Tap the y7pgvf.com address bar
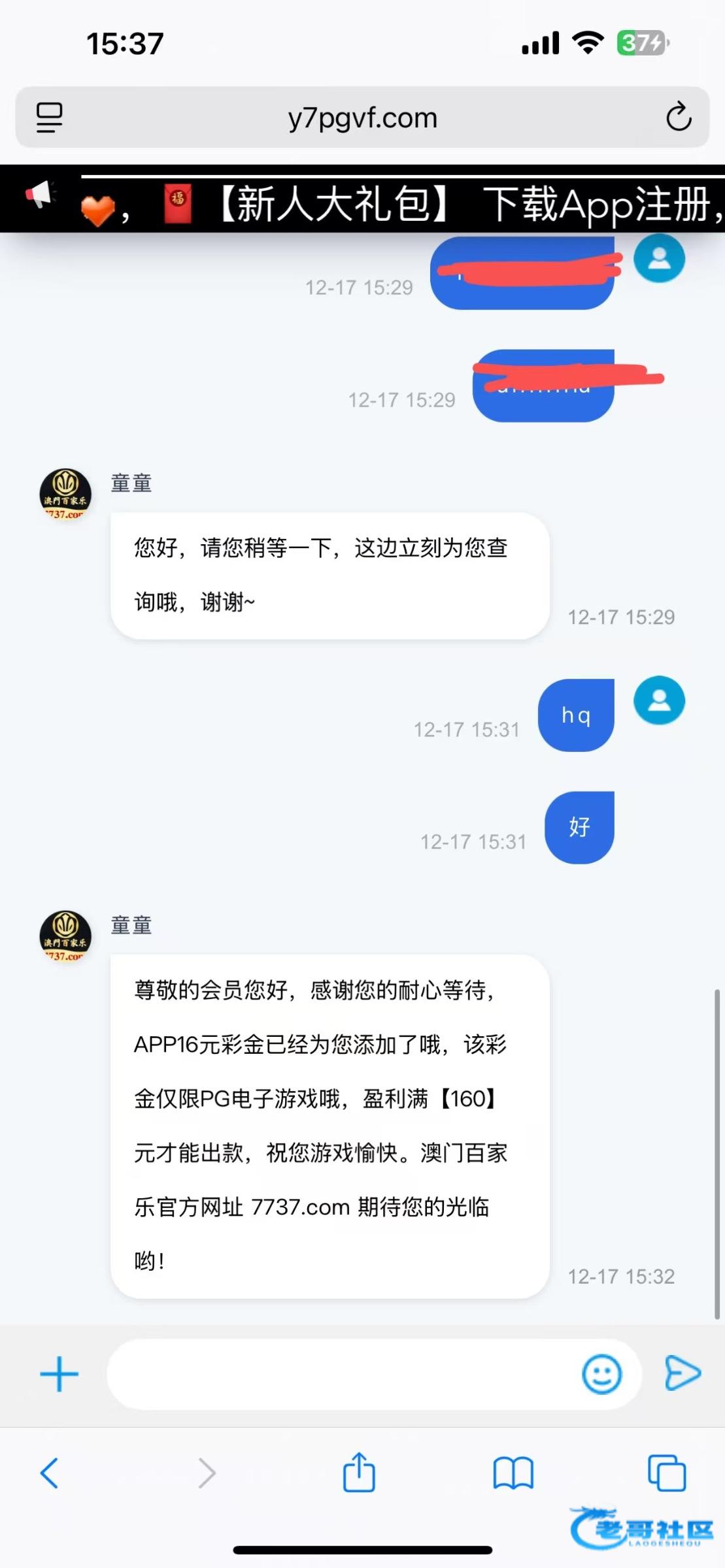Viewport: 725px width, 1568px height. coord(362,118)
